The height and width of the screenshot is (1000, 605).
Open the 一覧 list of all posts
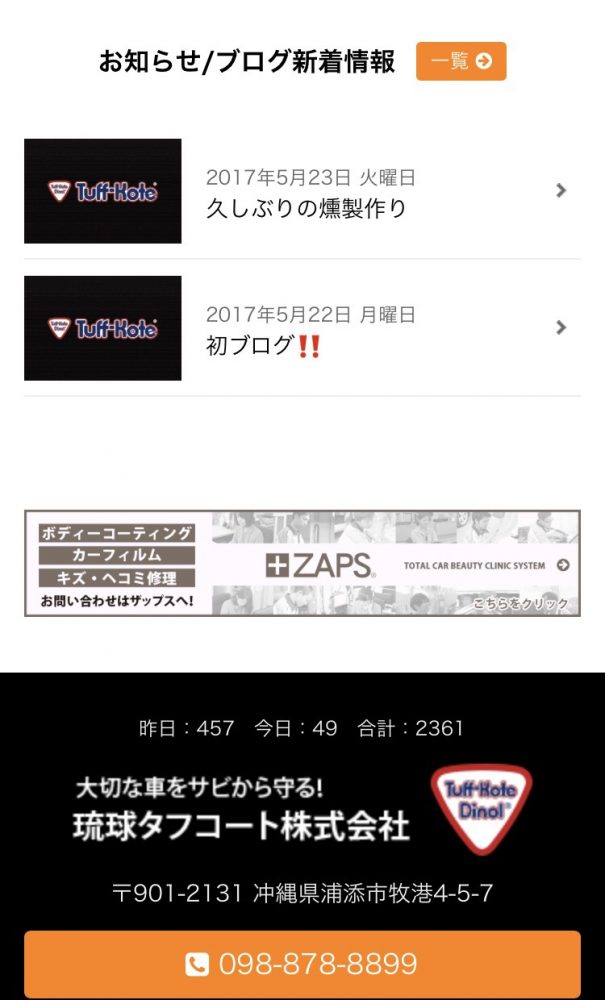point(461,61)
